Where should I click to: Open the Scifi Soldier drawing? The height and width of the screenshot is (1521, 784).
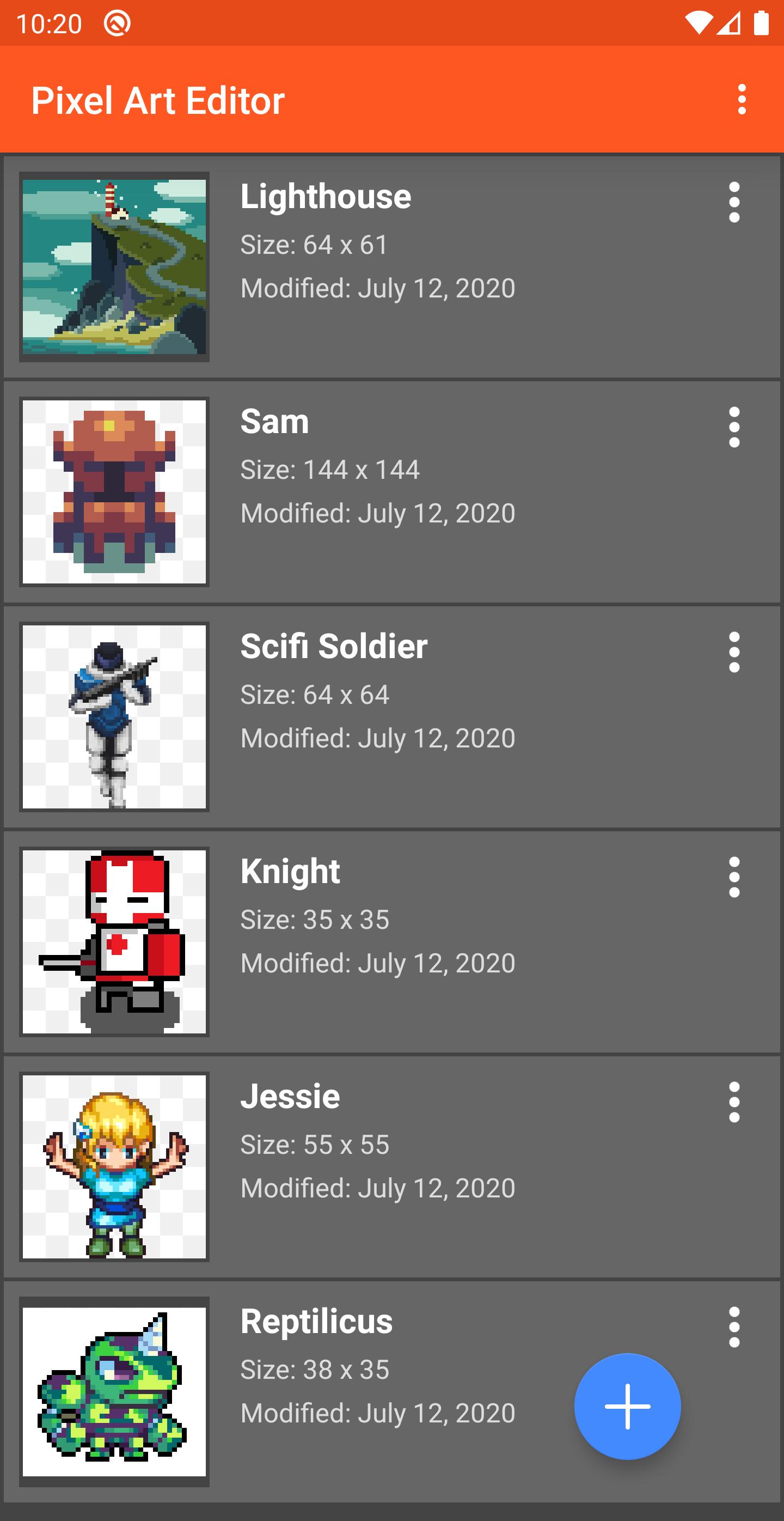(x=391, y=717)
